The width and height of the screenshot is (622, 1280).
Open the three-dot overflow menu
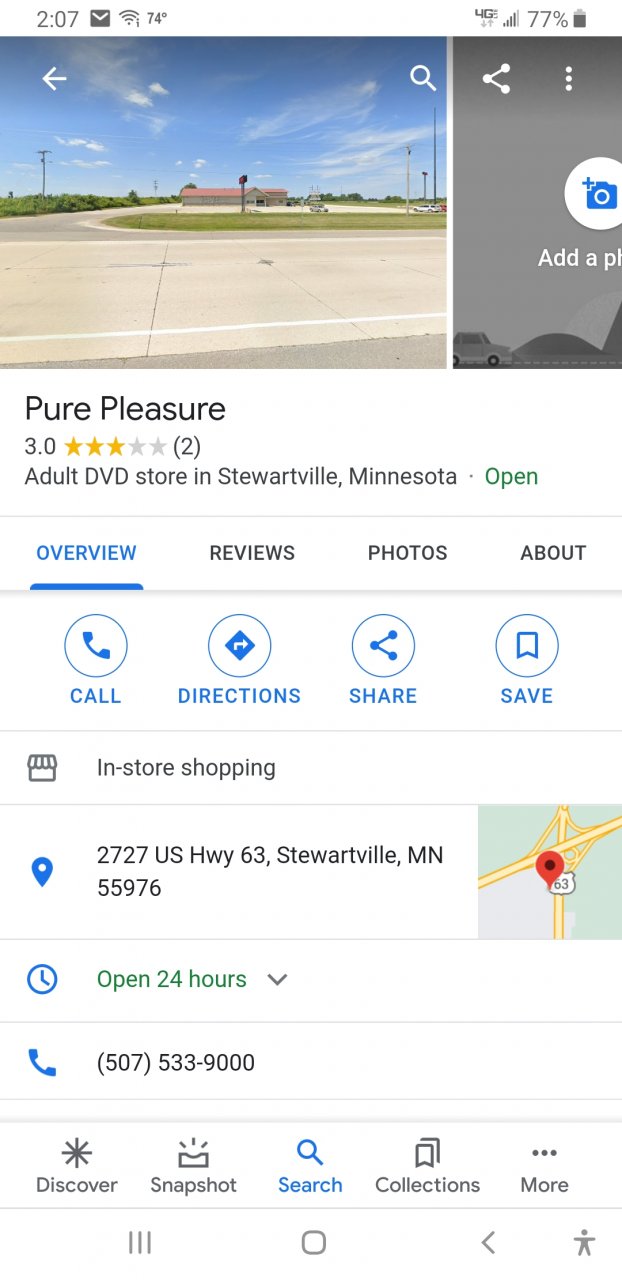568,78
